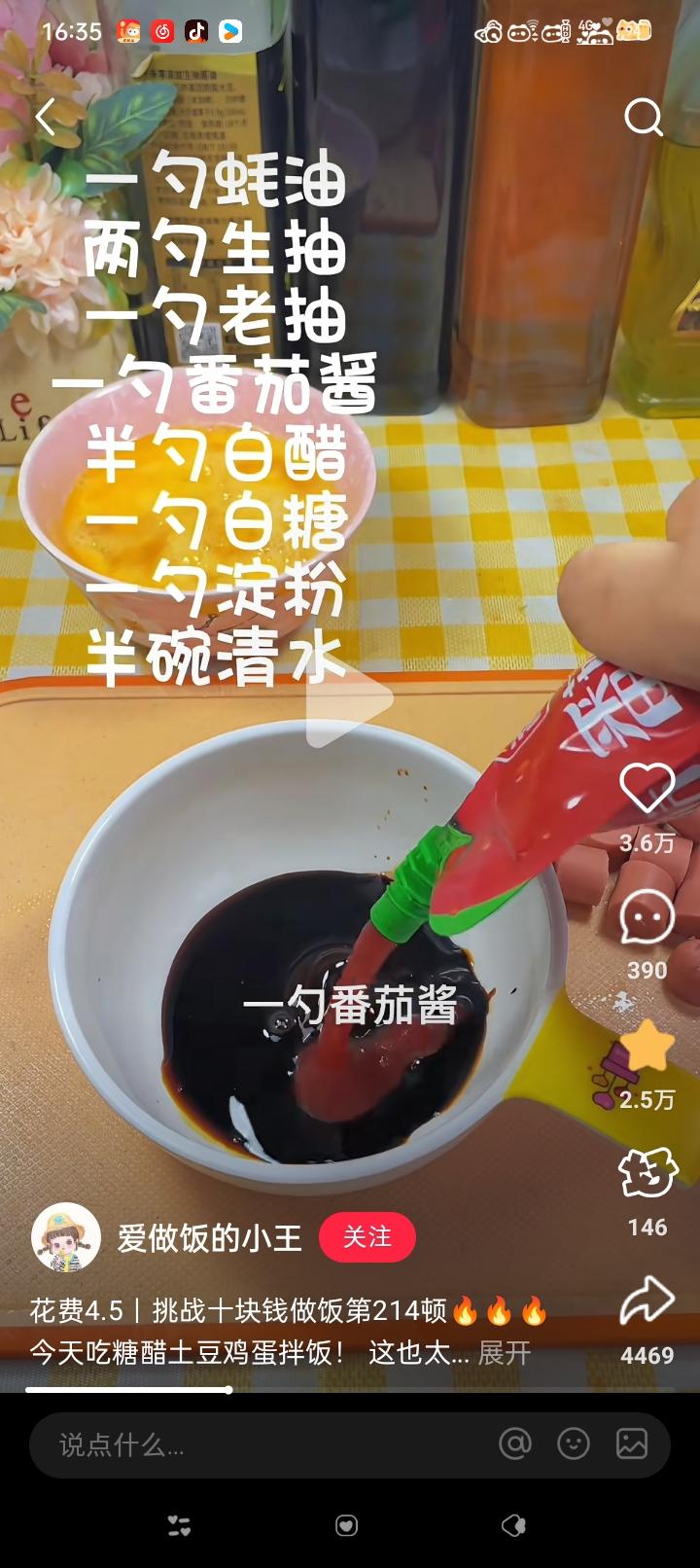Image resolution: width=700 pixels, height=1568 pixels.
Task: Open search with the magnifier icon
Action: [x=643, y=118]
